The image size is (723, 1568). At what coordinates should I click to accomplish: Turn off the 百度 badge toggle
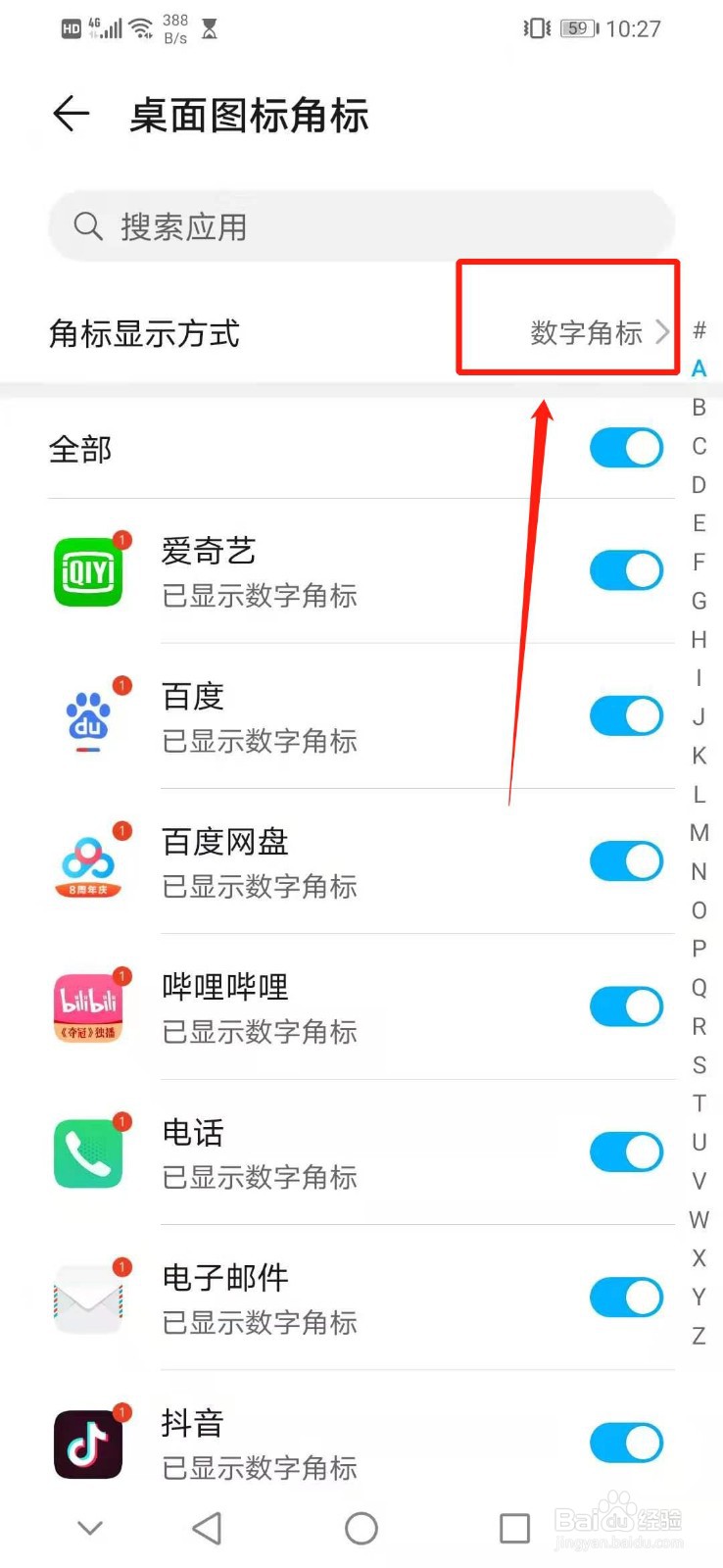[626, 715]
